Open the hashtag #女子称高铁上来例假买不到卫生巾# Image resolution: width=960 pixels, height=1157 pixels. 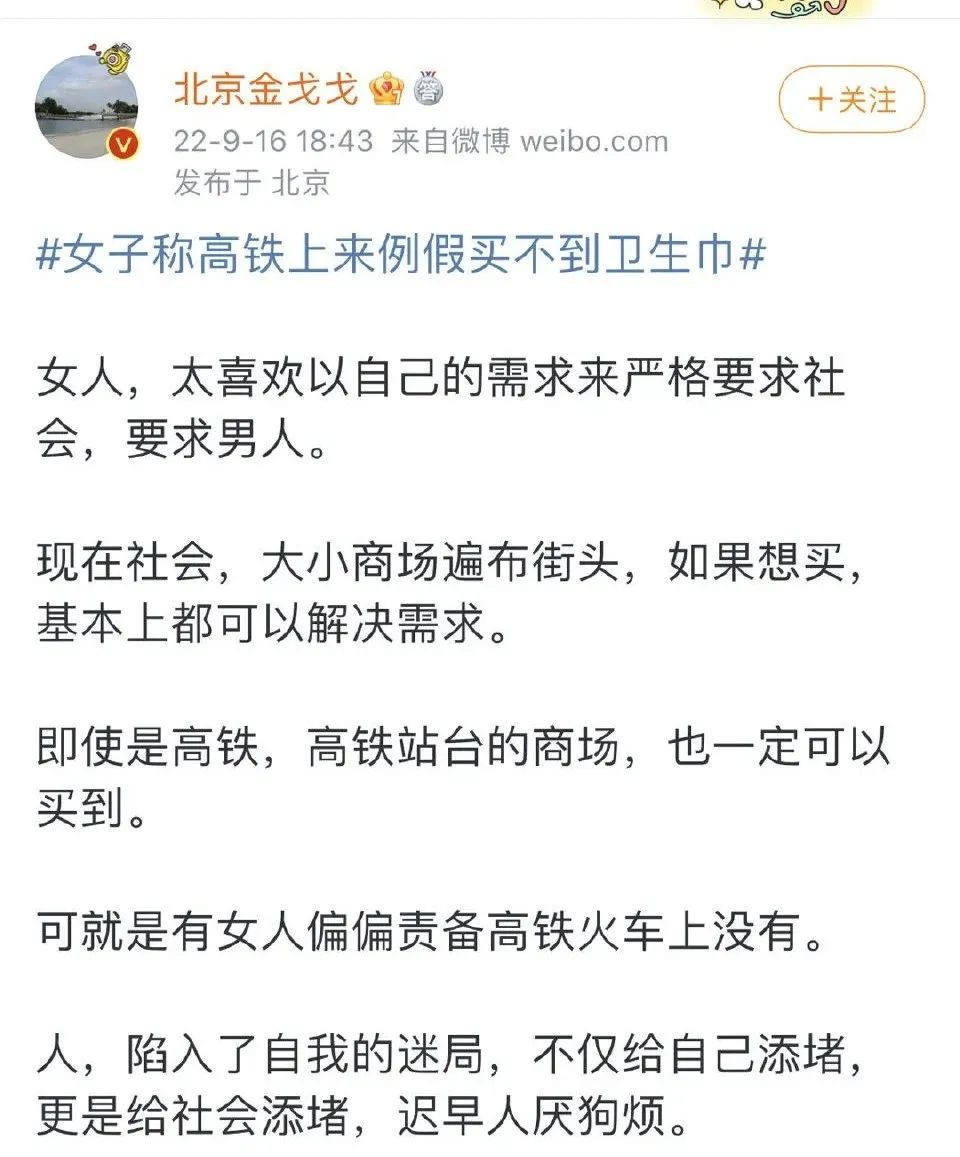tap(401, 256)
